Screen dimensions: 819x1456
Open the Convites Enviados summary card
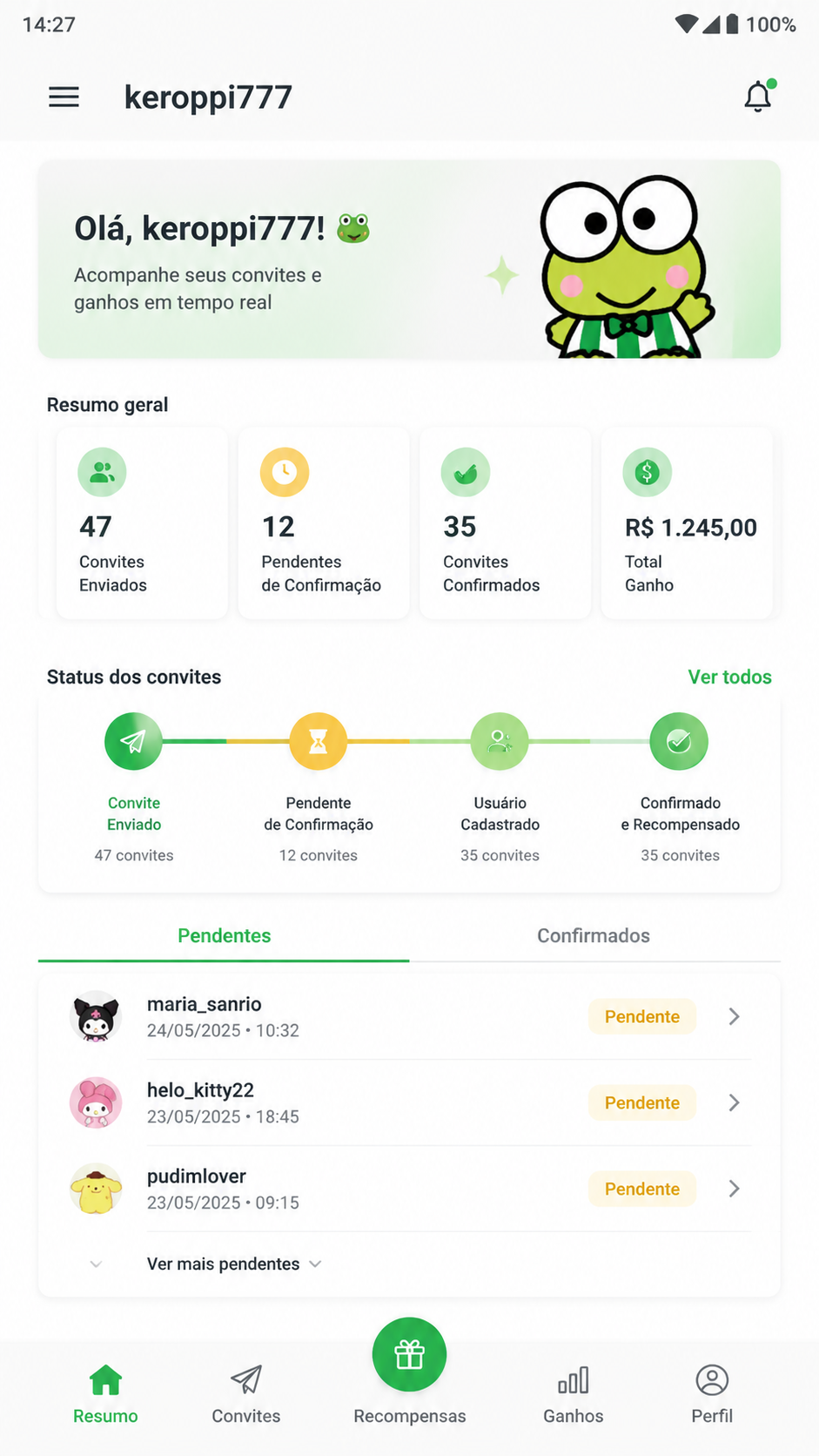pos(143,523)
